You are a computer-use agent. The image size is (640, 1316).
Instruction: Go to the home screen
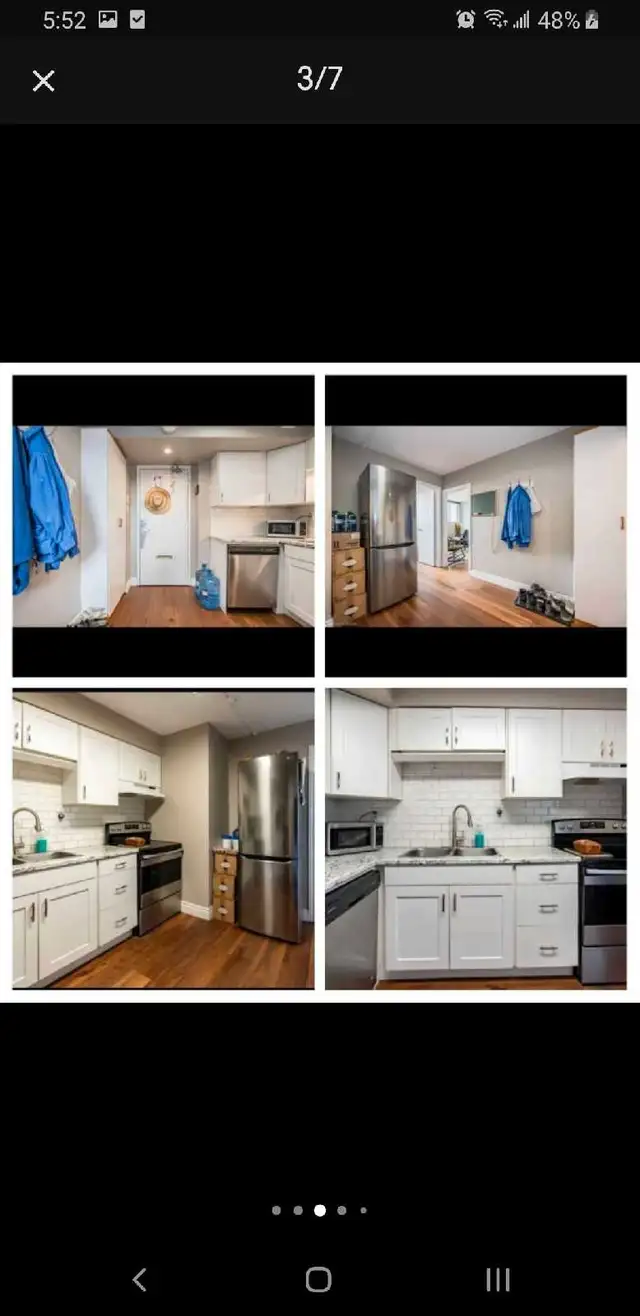(x=318, y=1279)
